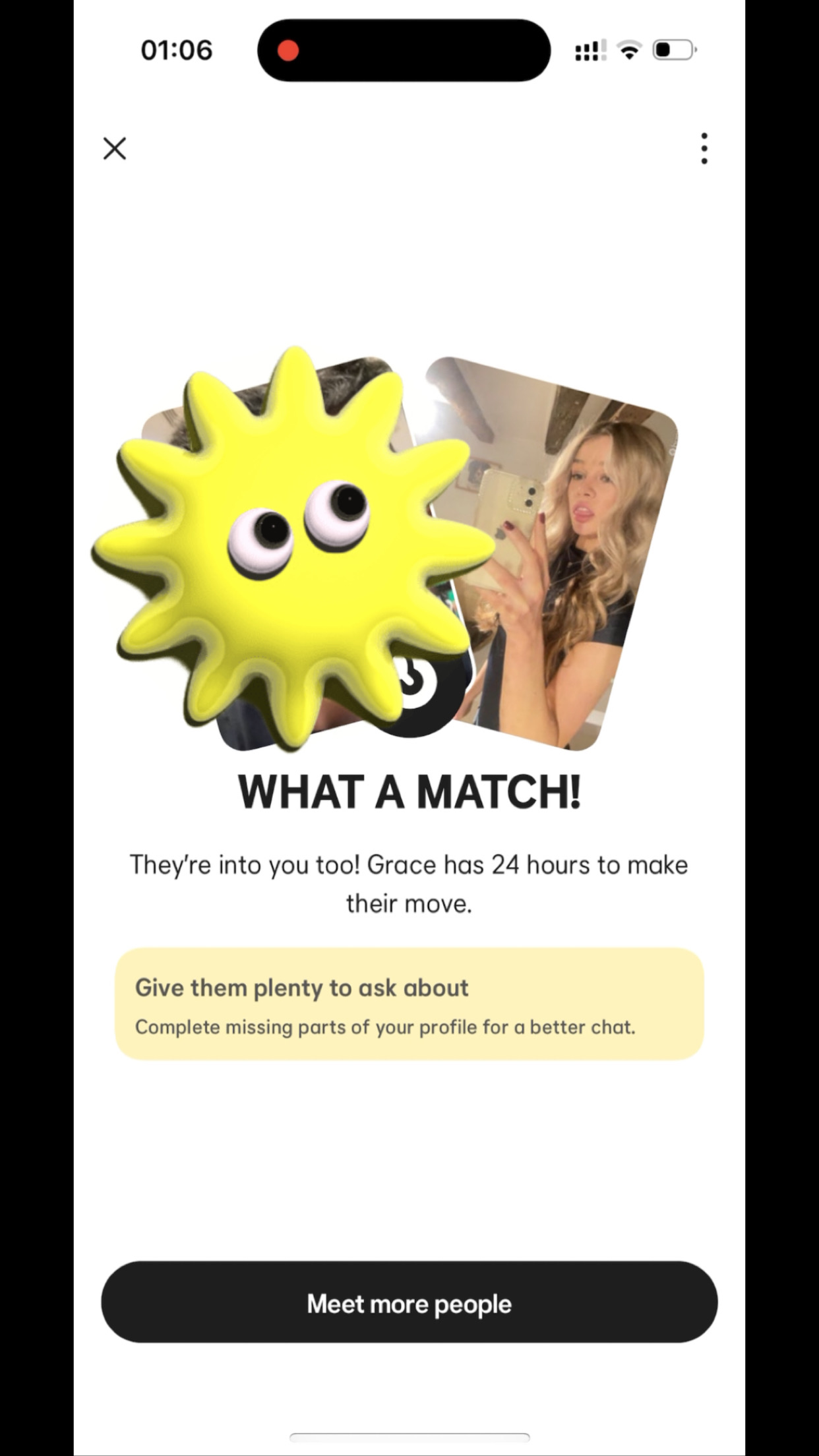The height and width of the screenshot is (1456, 819).
Task: Tap Meet more people button
Action: coord(409,1302)
